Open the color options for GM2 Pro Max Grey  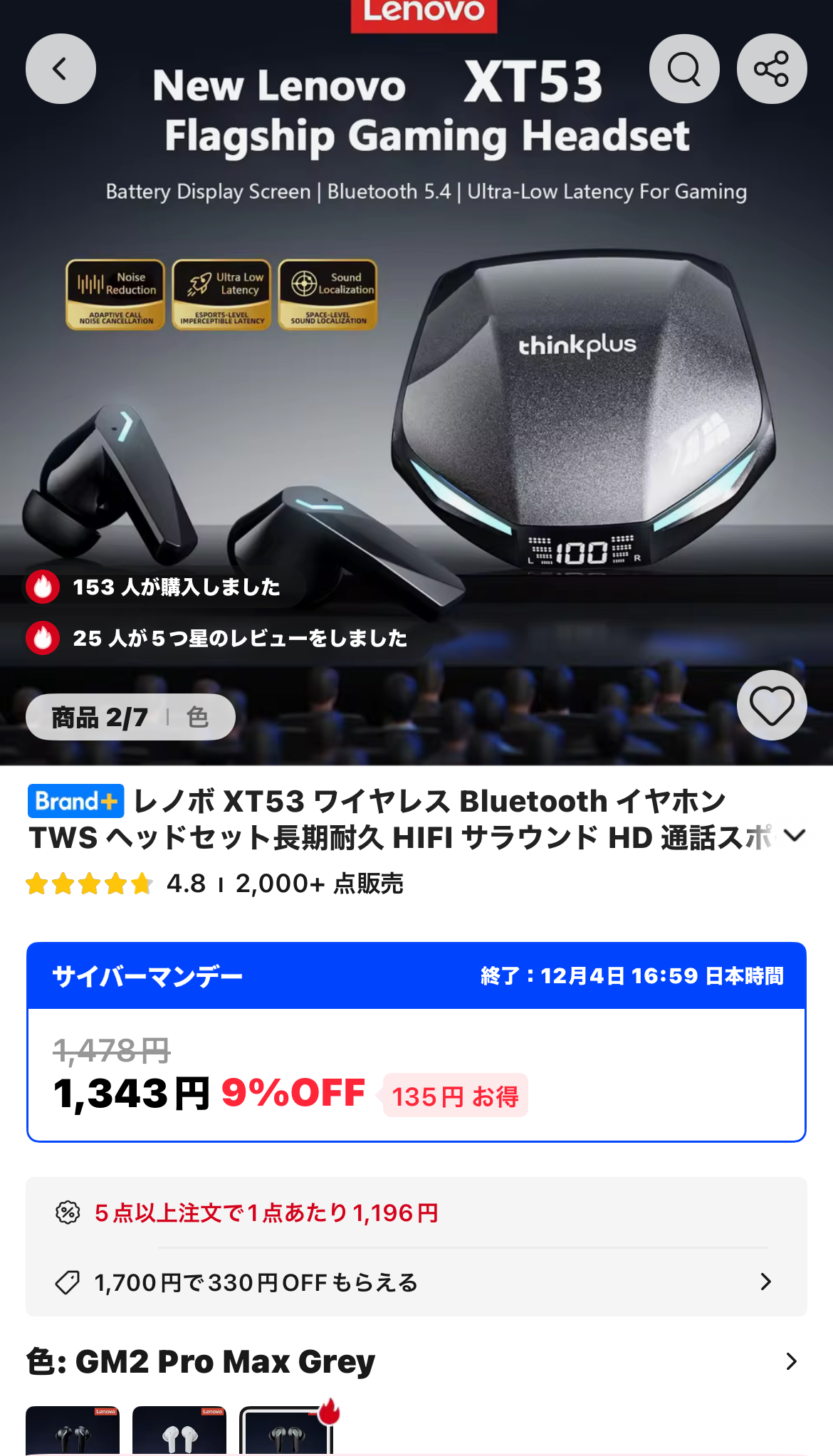coord(790,1361)
